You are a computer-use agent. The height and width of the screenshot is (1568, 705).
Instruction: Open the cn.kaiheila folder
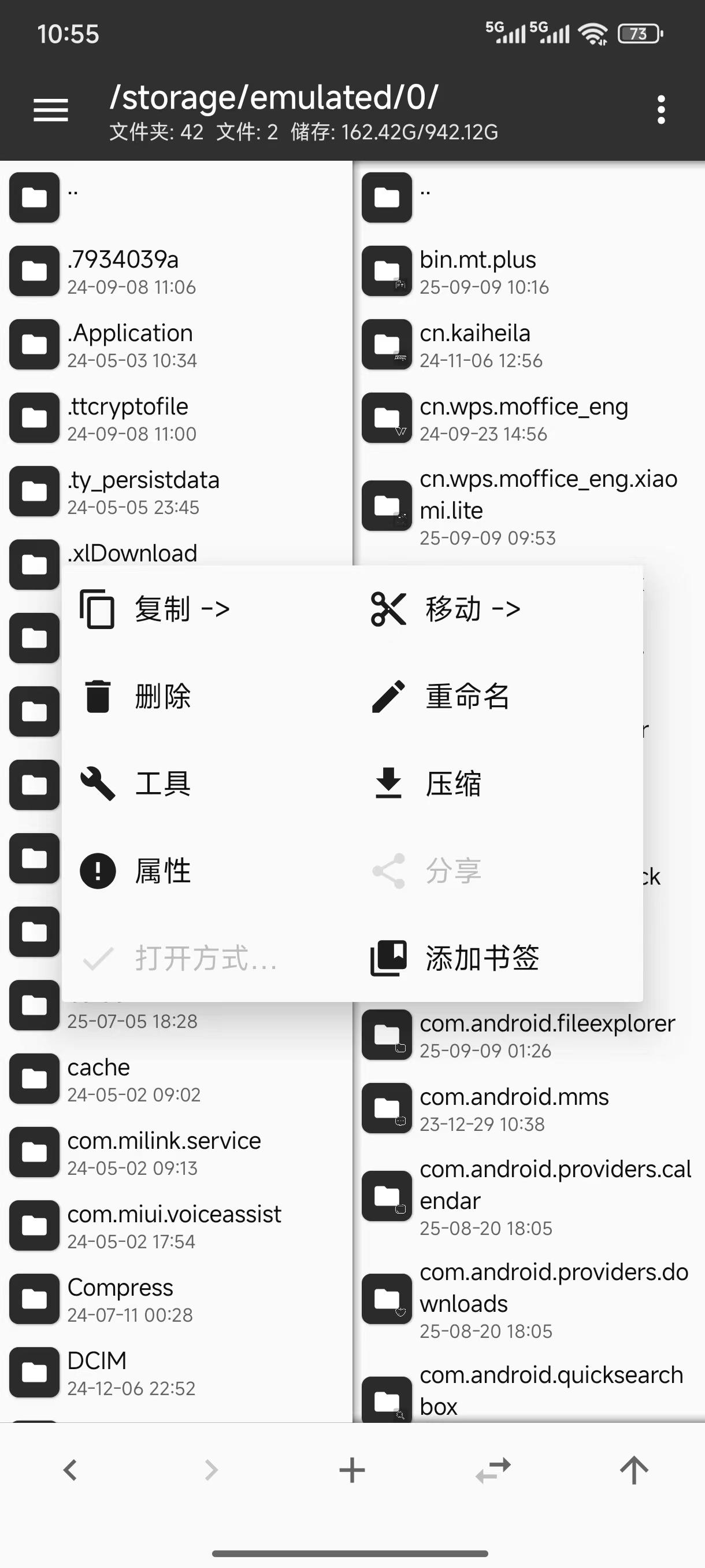point(475,345)
